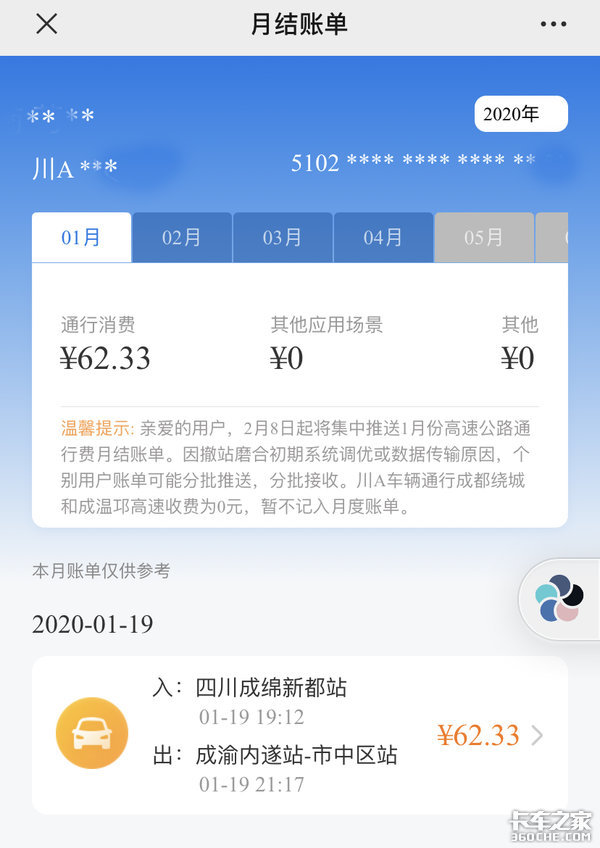Open the 2020年 year selector

click(x=520, y=114)
